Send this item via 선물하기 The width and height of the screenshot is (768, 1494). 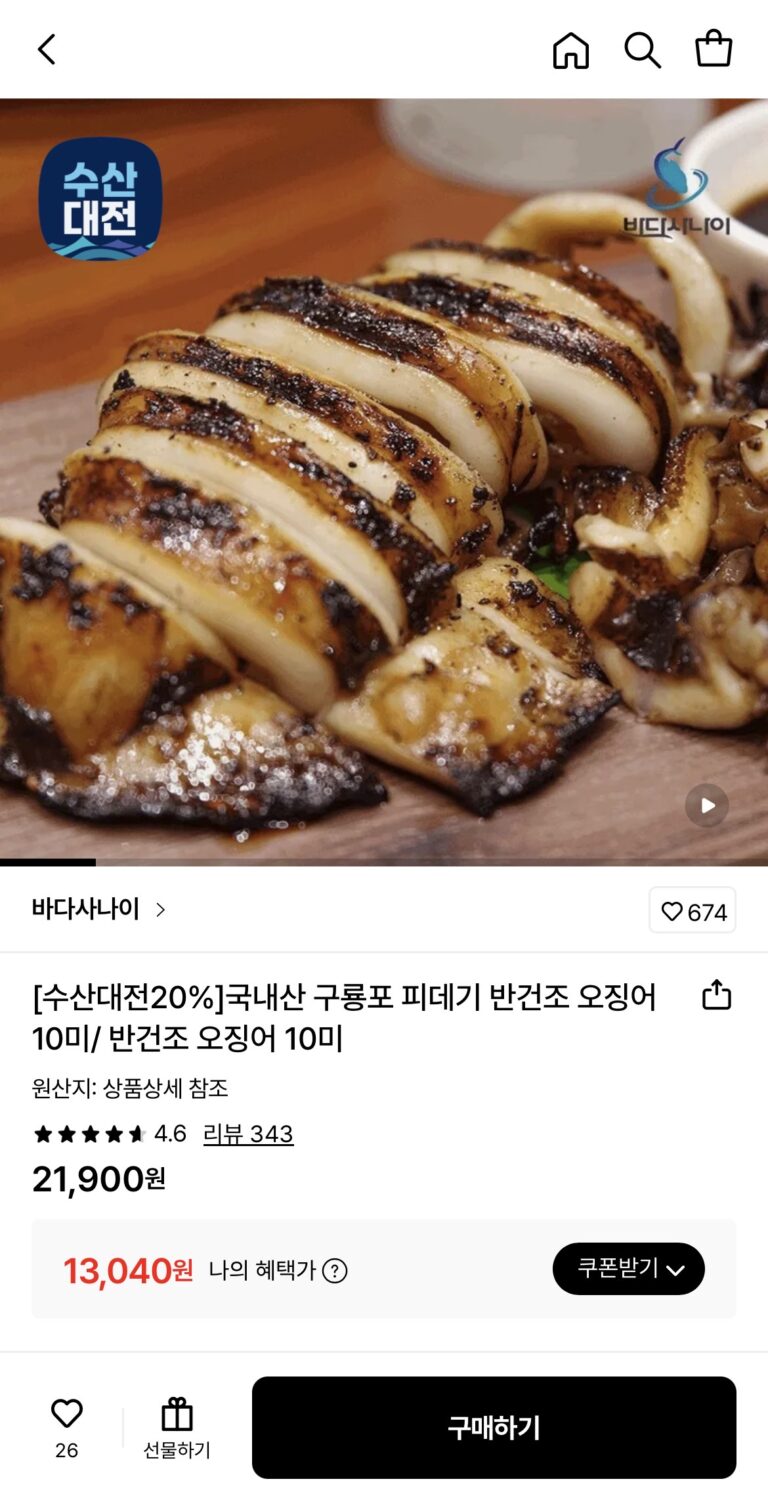tap(177, 1427)
